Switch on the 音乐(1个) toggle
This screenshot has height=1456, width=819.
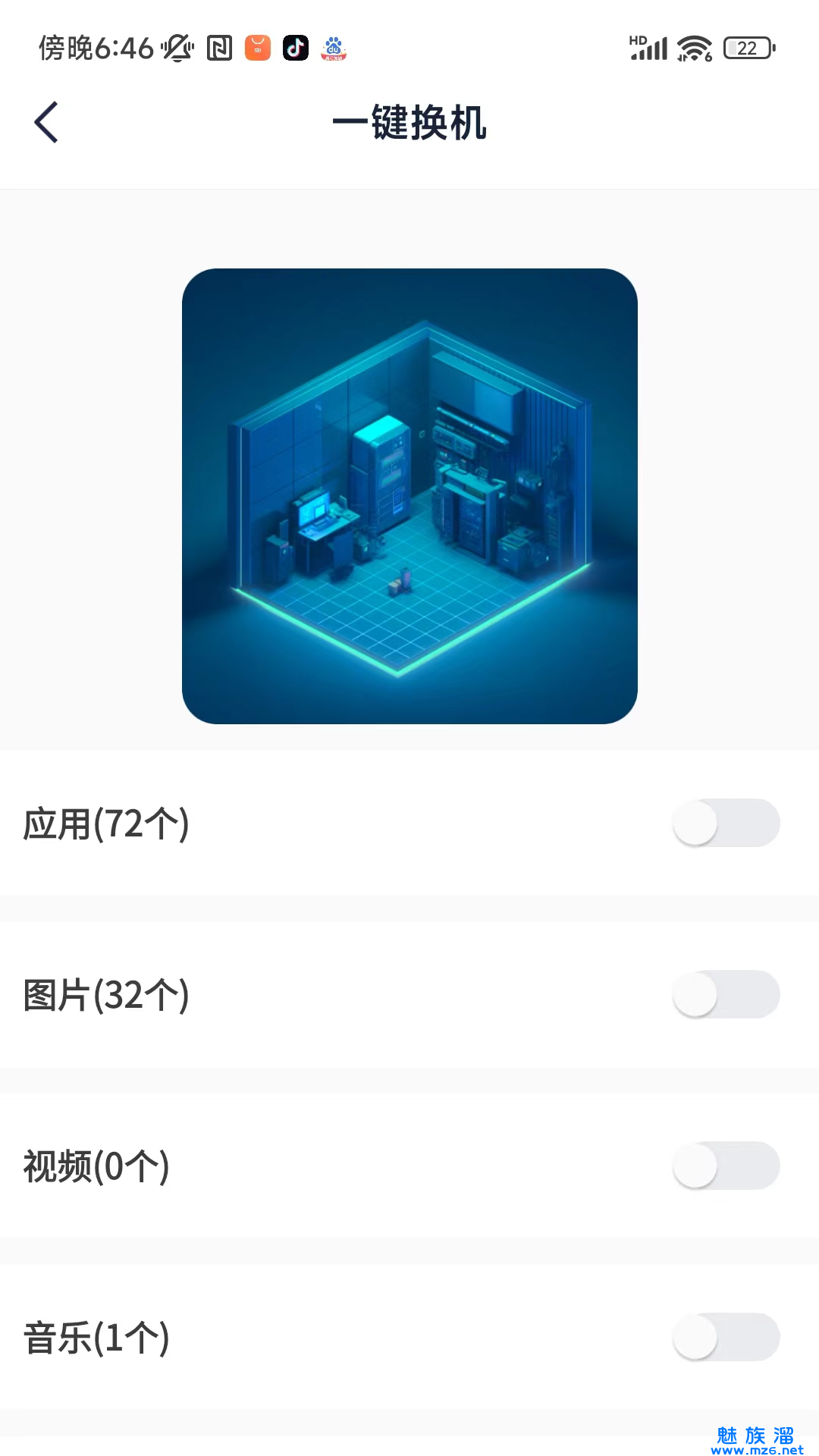point(726,1337)
